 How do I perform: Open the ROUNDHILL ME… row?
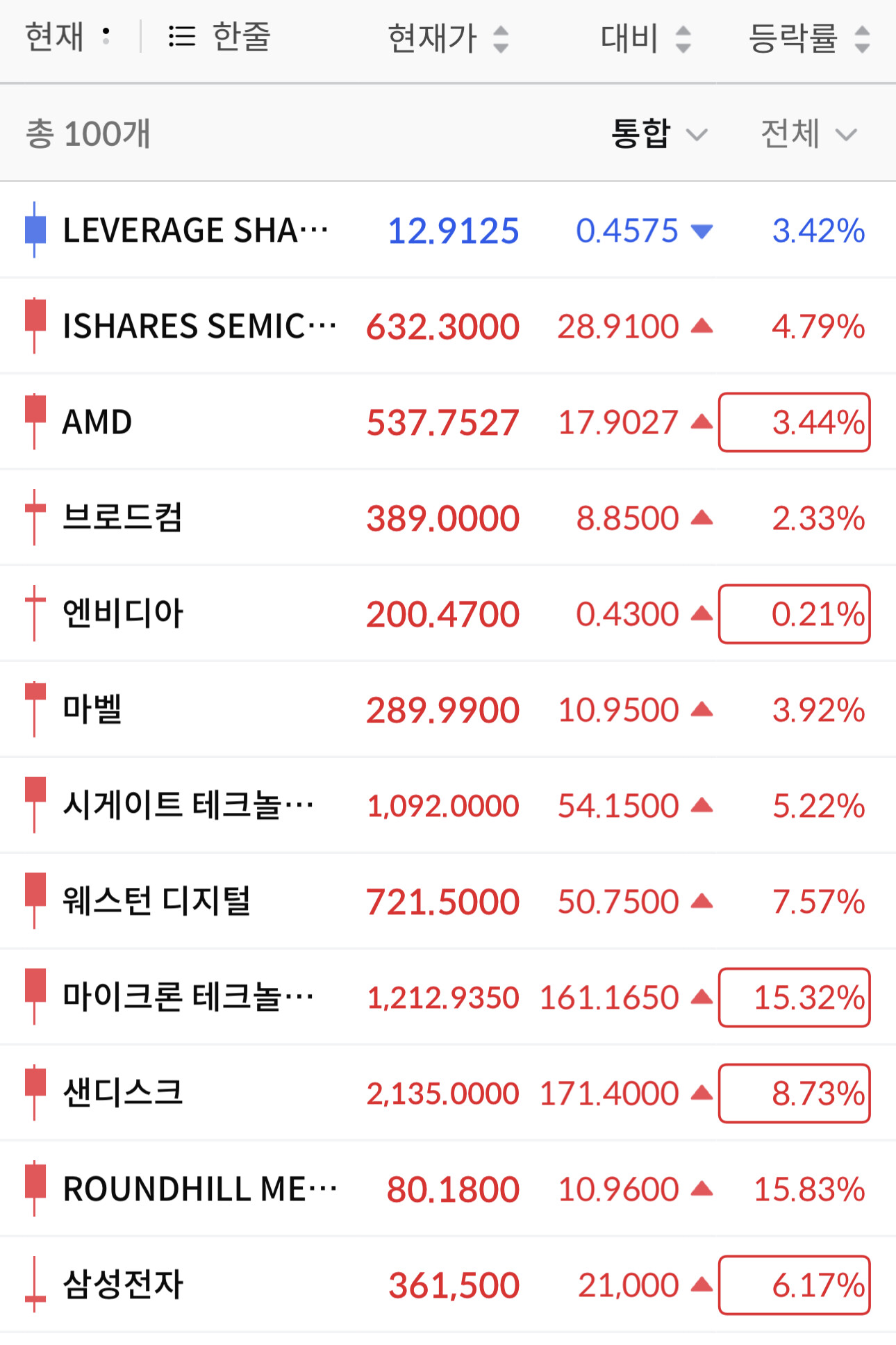point(448,1189)
